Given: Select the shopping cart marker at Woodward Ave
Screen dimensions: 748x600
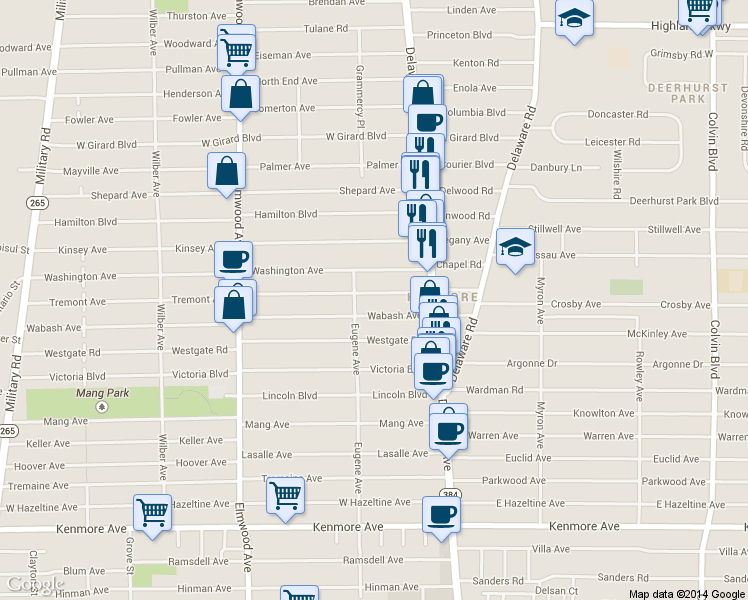Looking at the screenshot, I should (237, 50).
